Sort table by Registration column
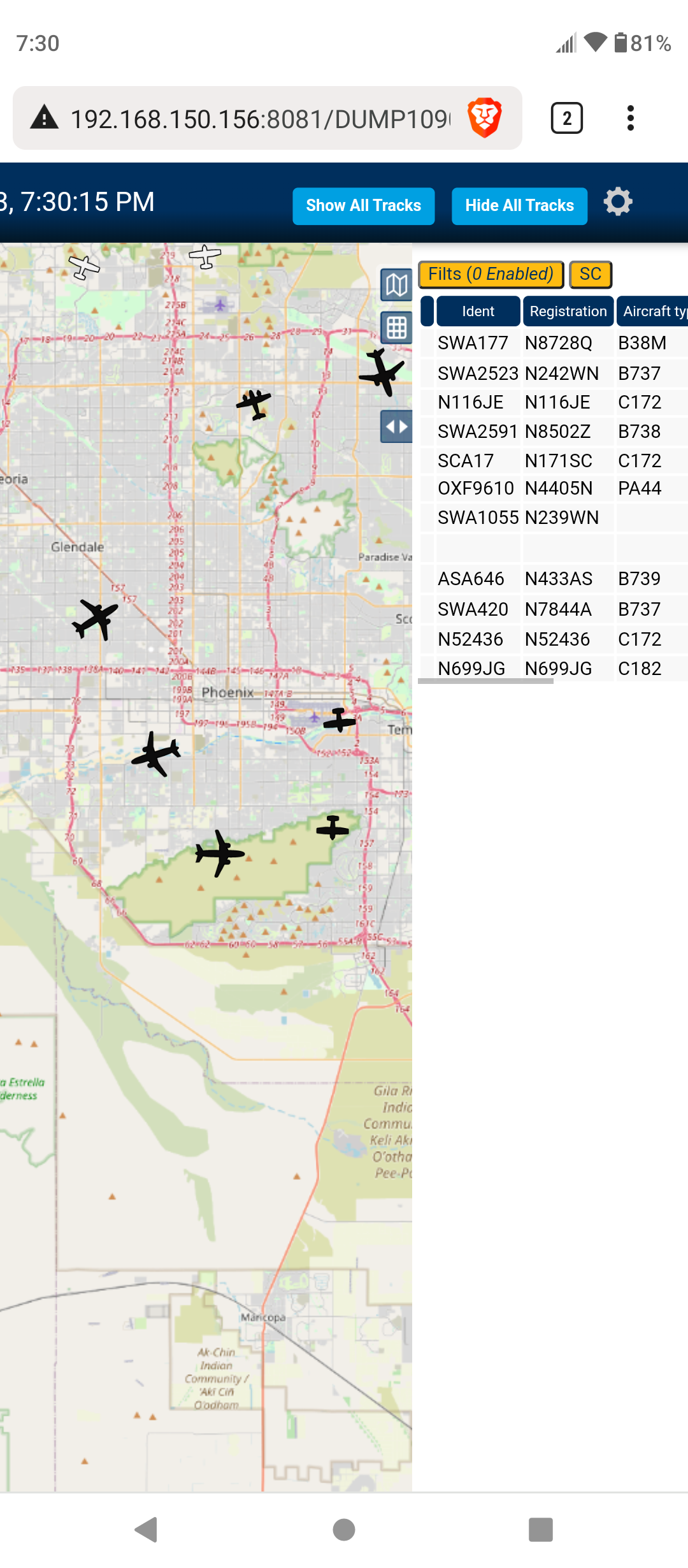The height and width of the screenshot is (1568, 688). 568,311
